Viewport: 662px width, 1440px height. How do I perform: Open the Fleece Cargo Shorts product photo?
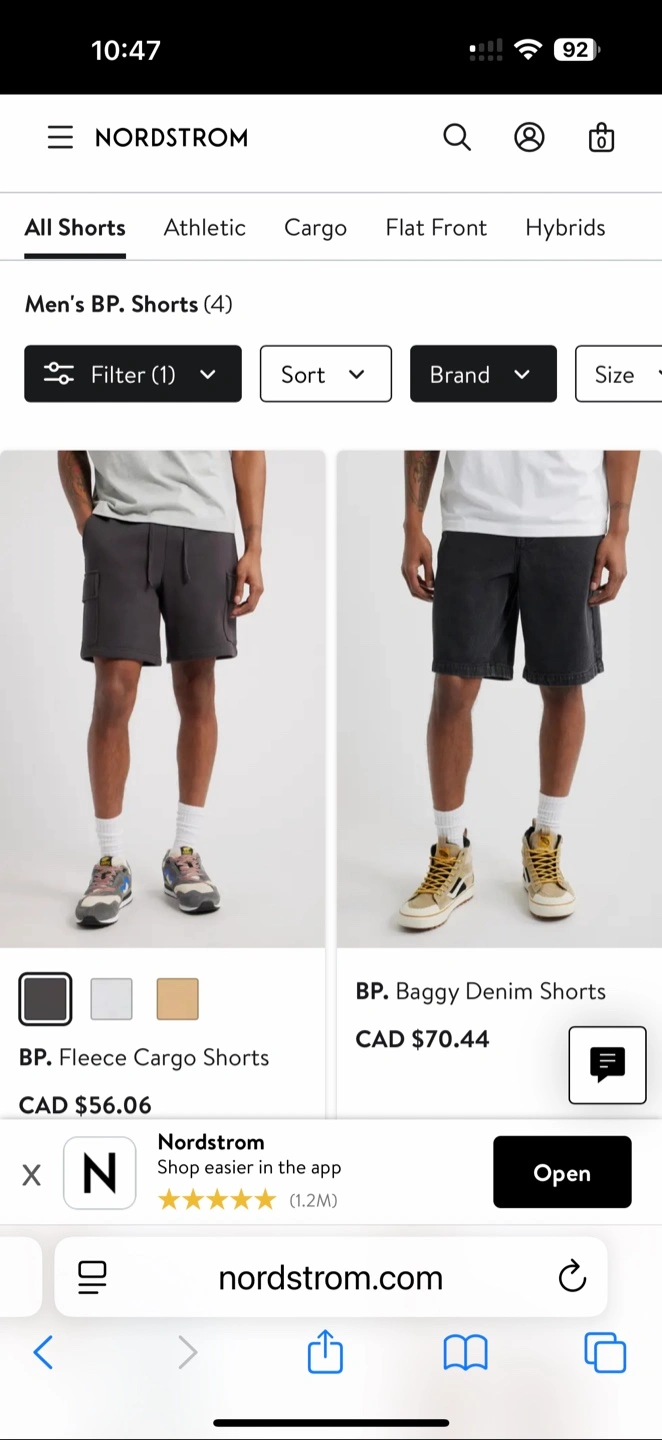pos(162,698)
